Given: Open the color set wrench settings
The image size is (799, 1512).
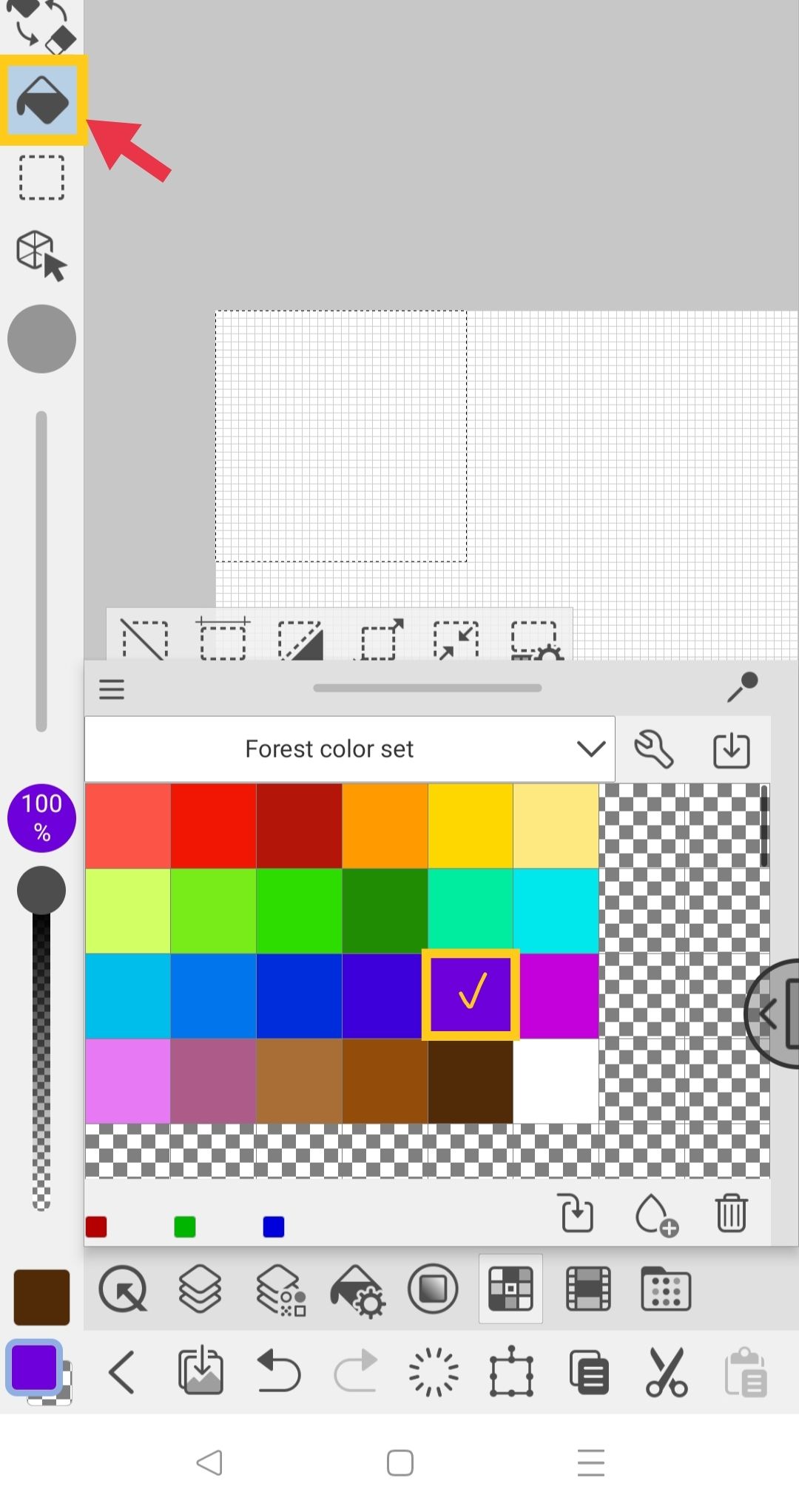Looking at the screenshot, I should (x=653, y=749).
